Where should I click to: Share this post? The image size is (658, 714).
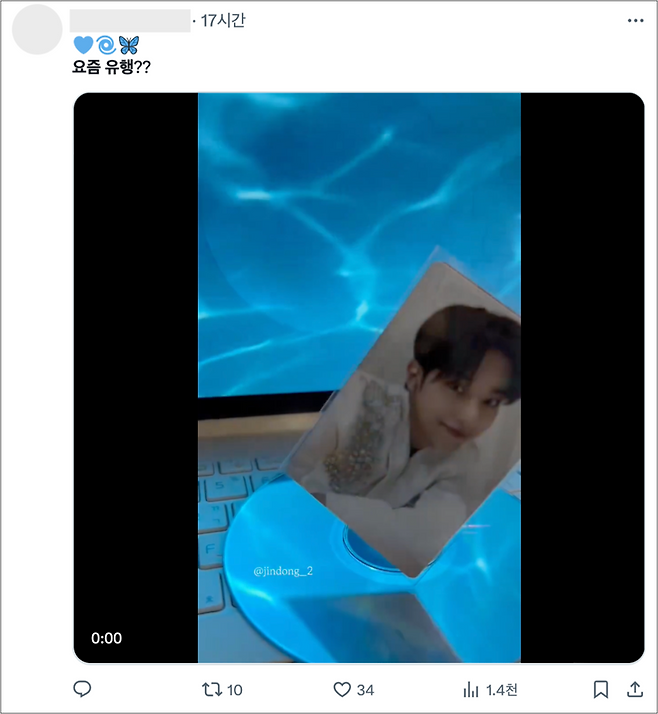(x=634, y=689)
